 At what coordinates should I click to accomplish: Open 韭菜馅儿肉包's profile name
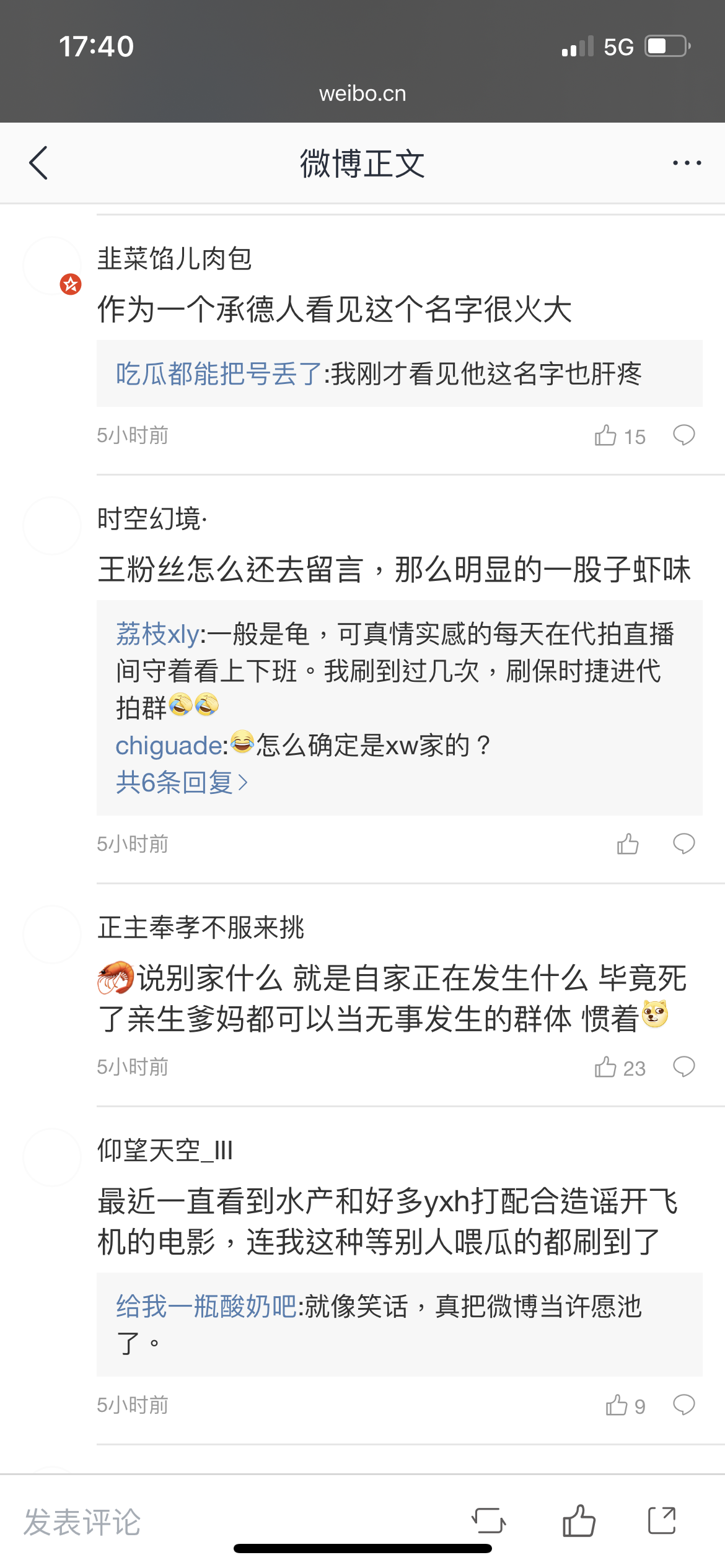click(175, 259)
